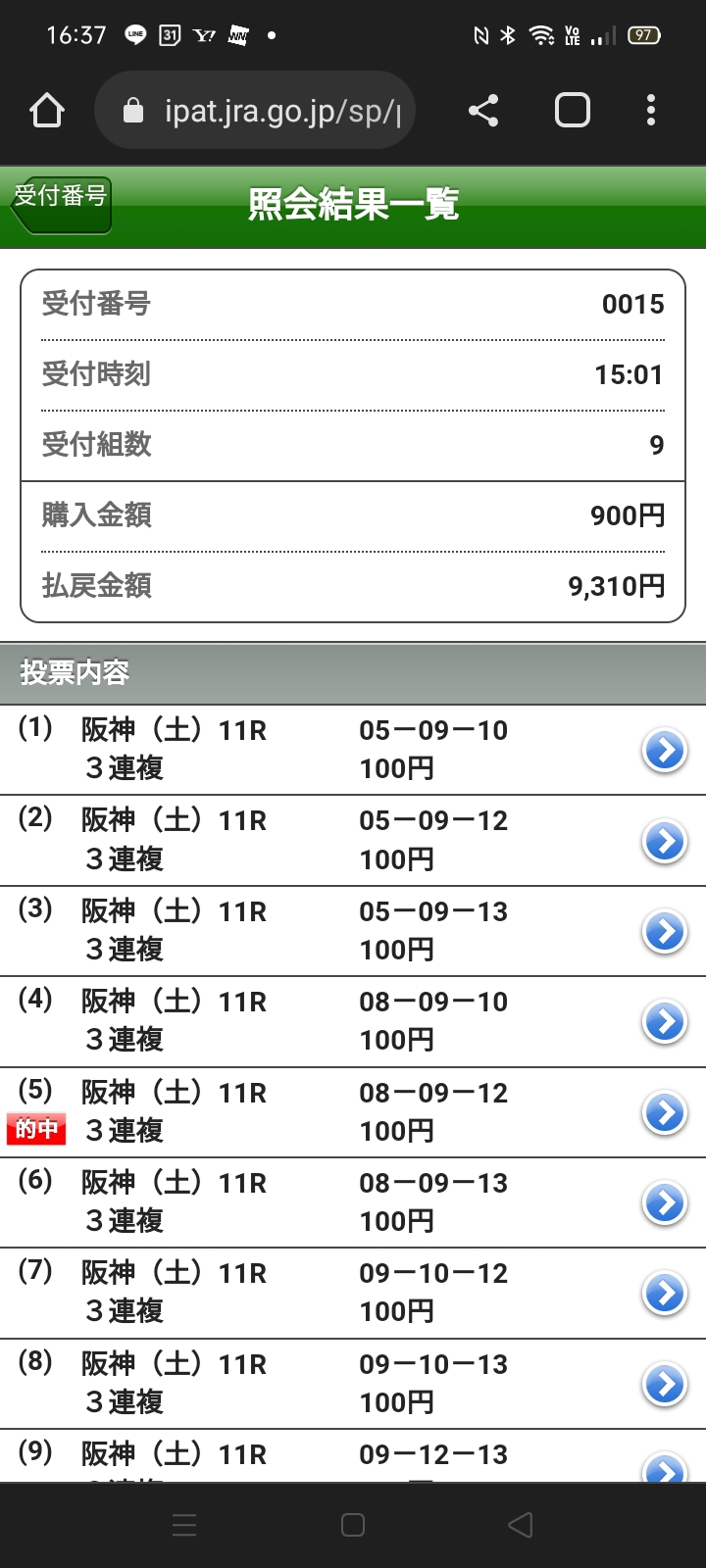View bet details for 05-09-12
Screen dimensions: 706x1568
[665, 841]
